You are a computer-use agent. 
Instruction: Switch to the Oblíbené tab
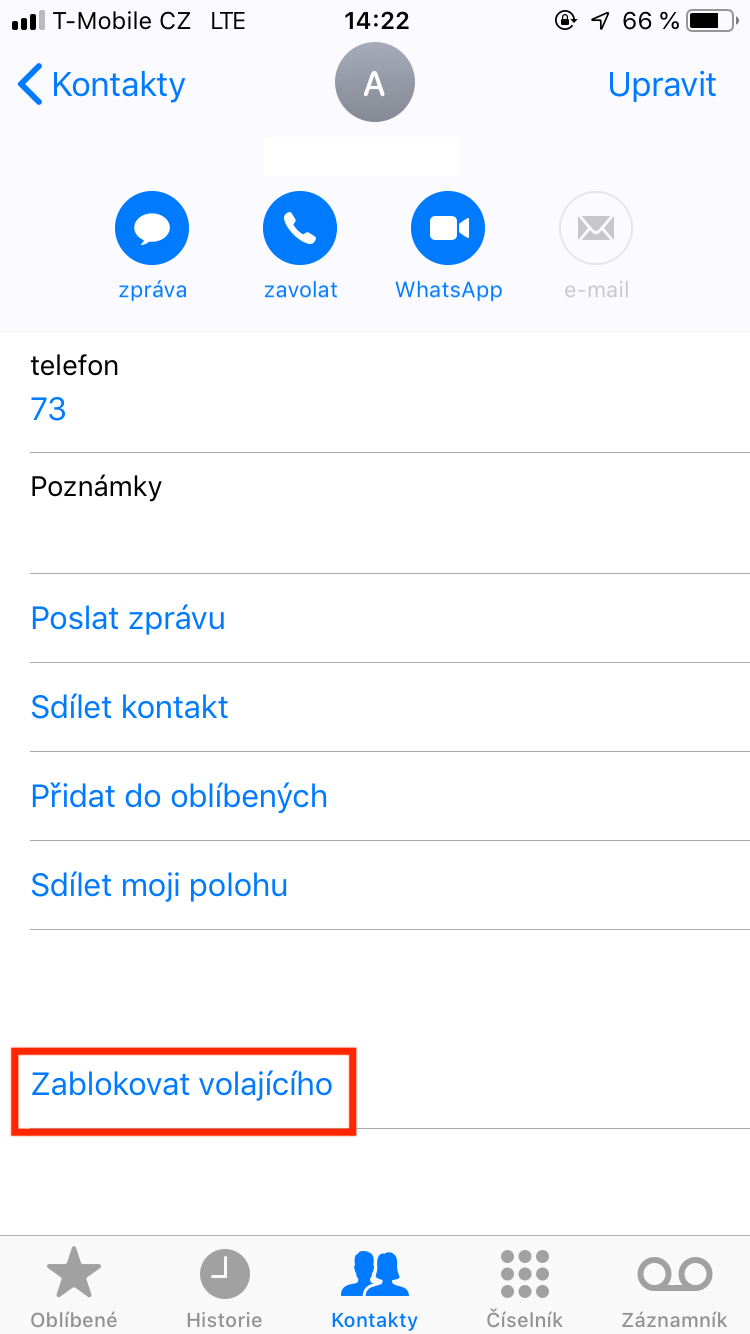click(x=74, y=1288)
